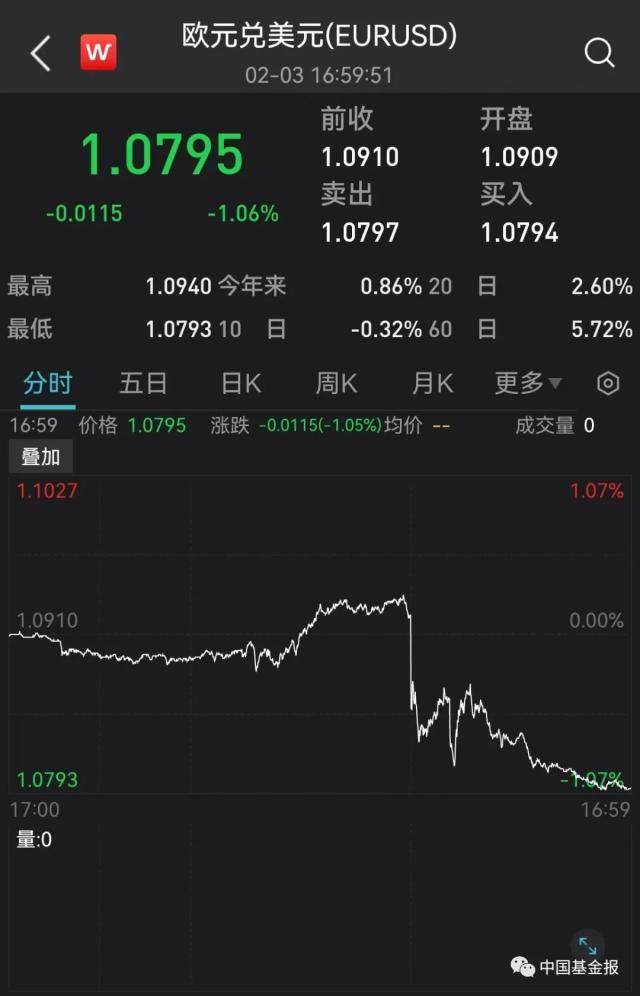Expand the 更多 chart period dropdown
Viewport: 640px width, 996px height.
coord(528,383)
